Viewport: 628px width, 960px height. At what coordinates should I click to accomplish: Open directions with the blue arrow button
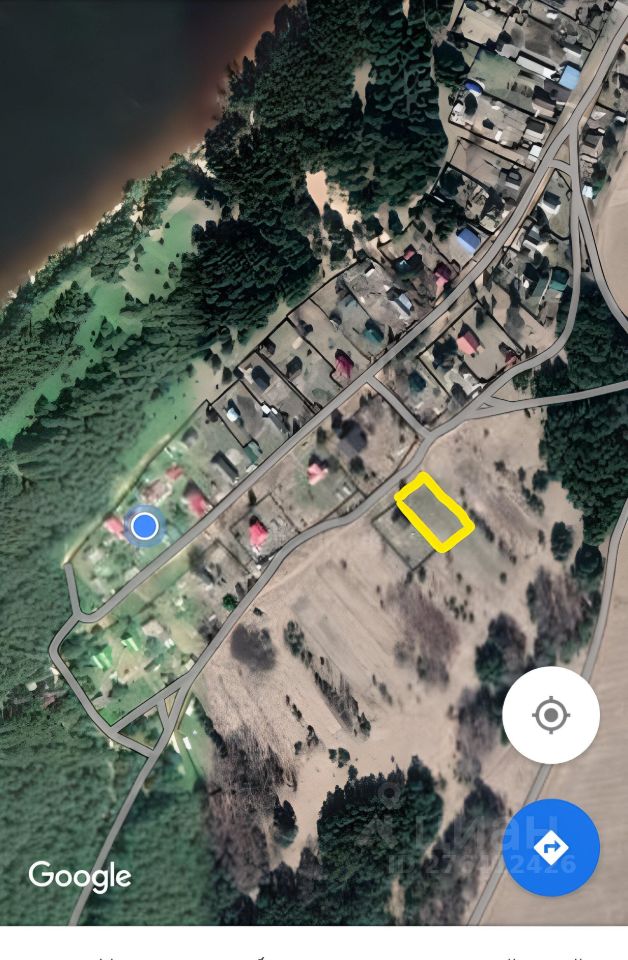click(x=551, y=848)
